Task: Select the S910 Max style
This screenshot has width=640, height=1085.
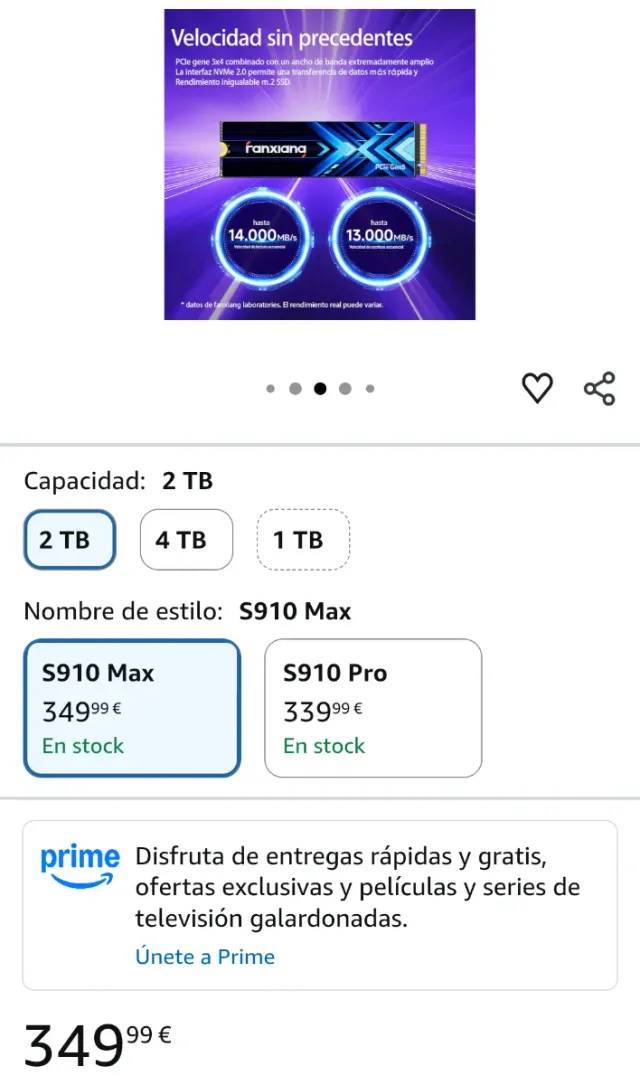Action: pyautogui.click(x=132, y=708)
